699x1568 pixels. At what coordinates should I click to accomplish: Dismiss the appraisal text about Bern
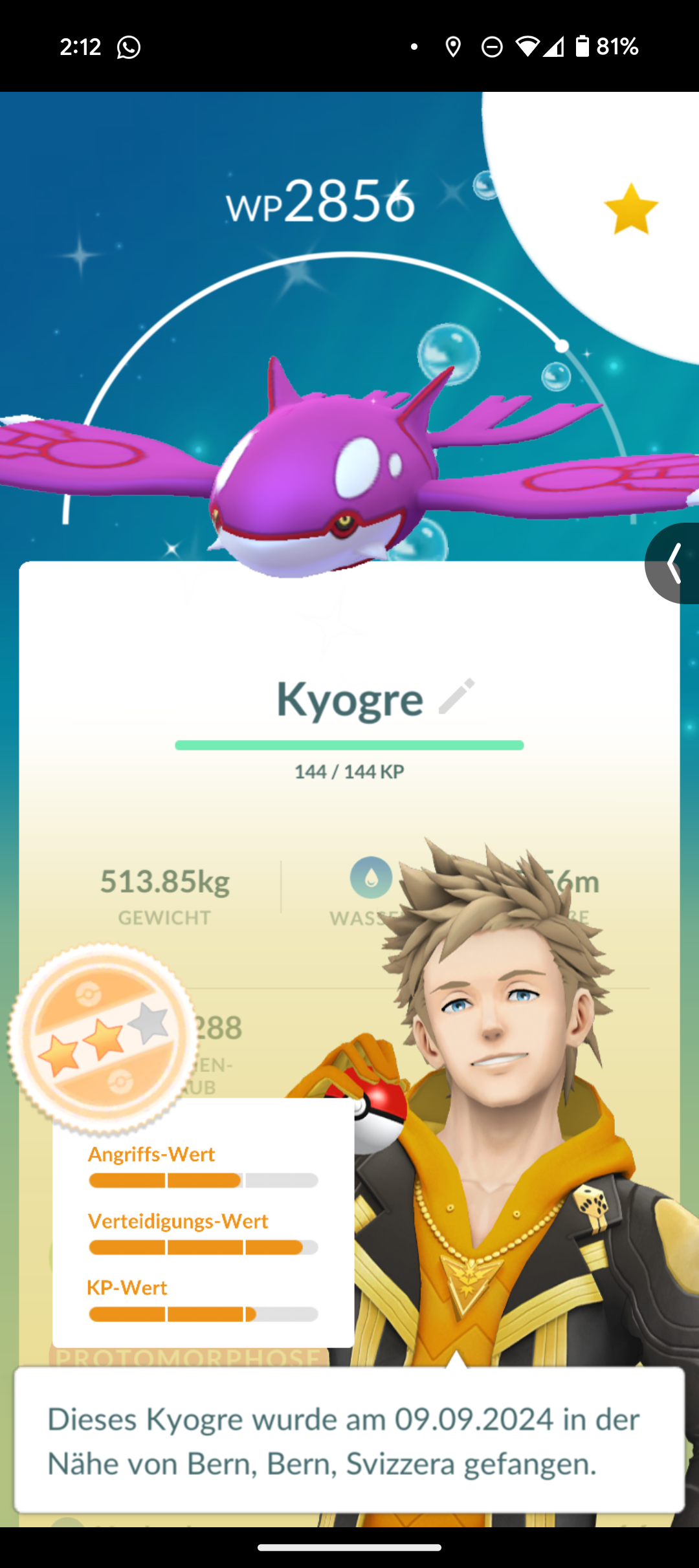tap(349, 1441)
